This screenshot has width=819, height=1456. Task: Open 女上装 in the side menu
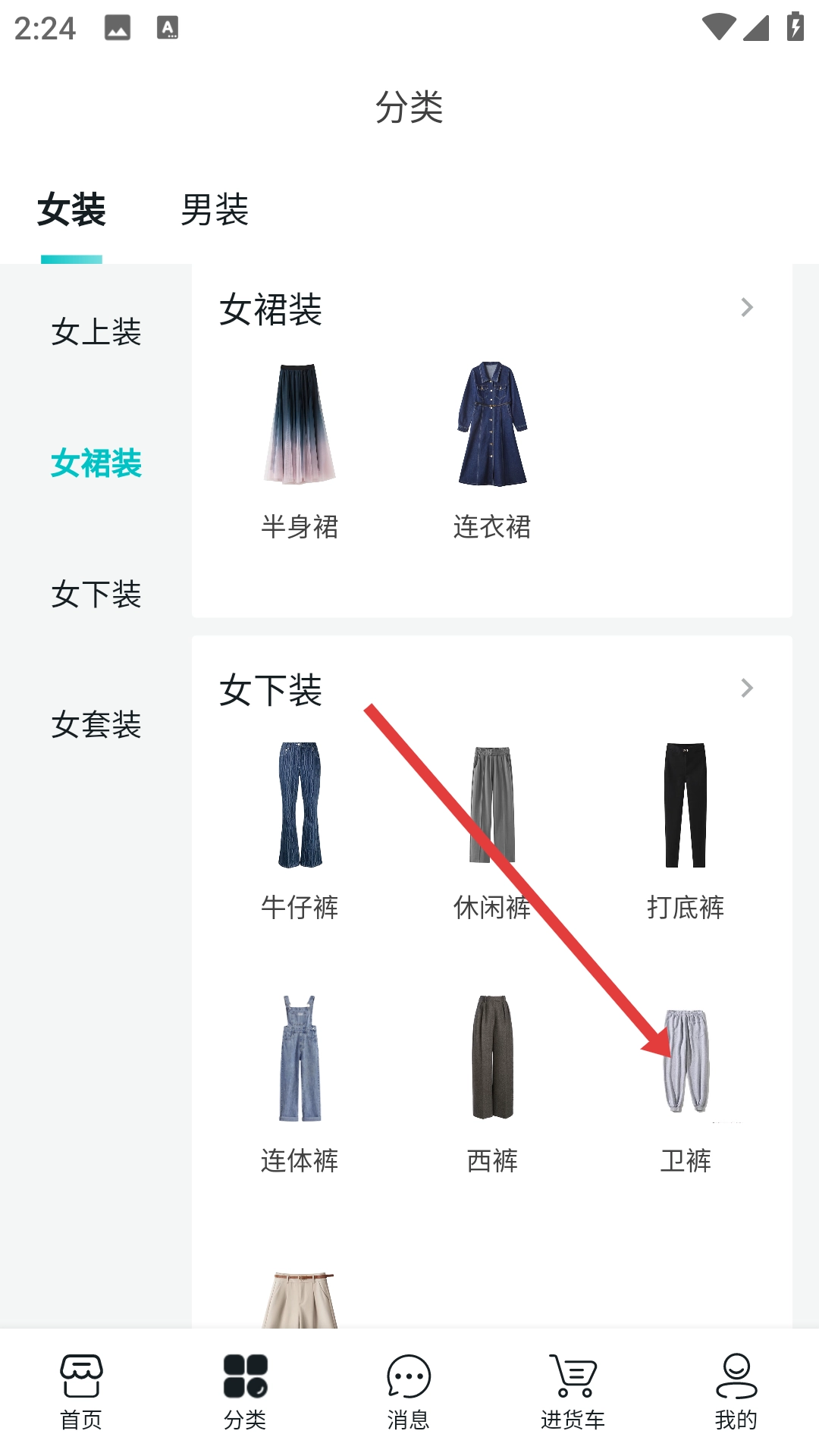click(x=96, y=332)
